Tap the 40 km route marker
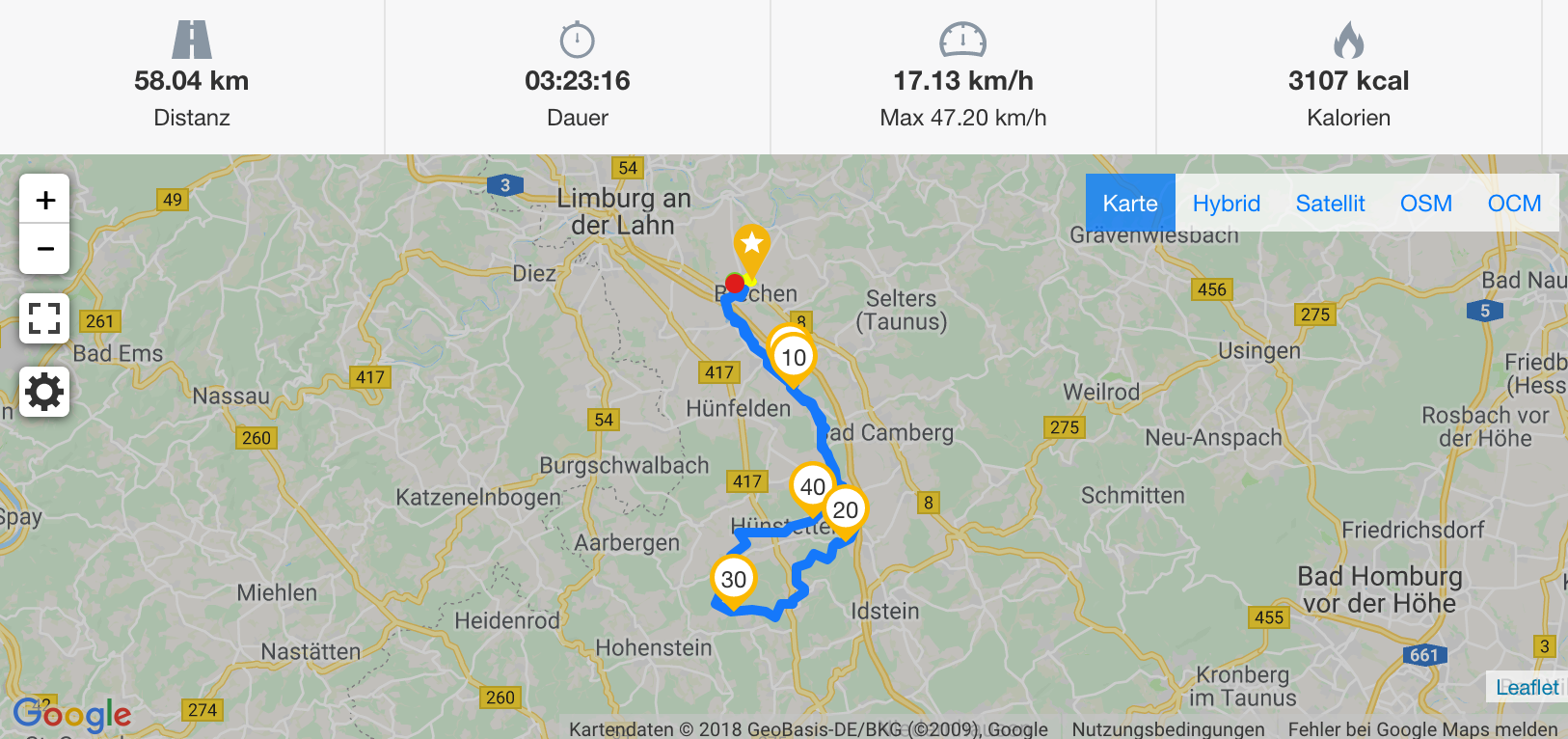 [x=812, y=487]
